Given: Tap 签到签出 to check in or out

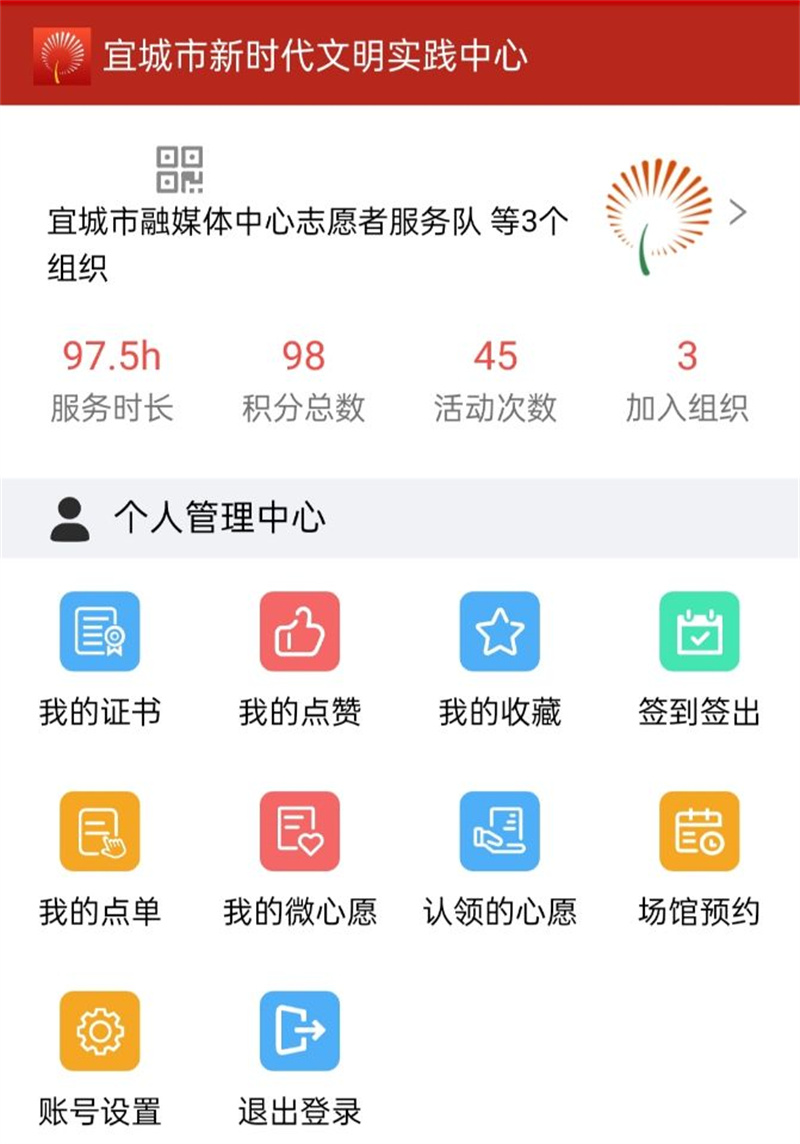Looking at the screenshot, I should coord(699,632).
